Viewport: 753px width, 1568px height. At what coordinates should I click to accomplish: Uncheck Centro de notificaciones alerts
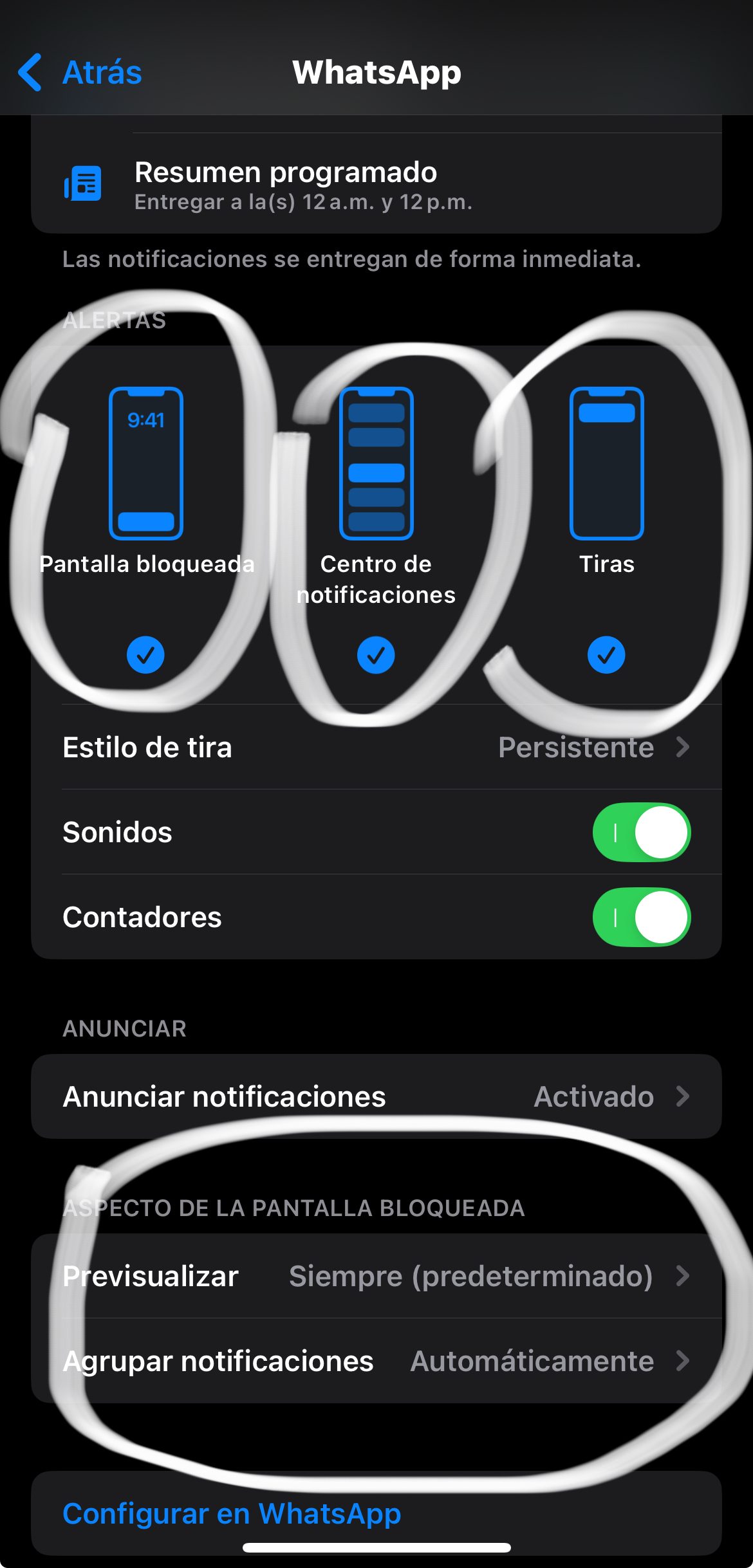click(x=376, y=655)
